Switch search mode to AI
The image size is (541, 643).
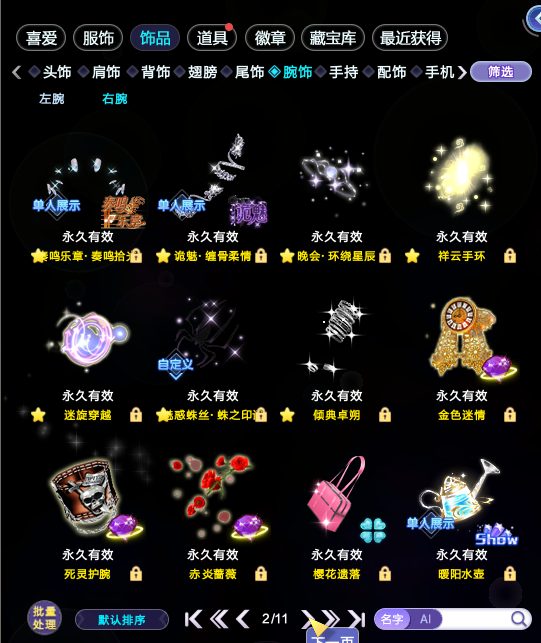tap(425, 619)
